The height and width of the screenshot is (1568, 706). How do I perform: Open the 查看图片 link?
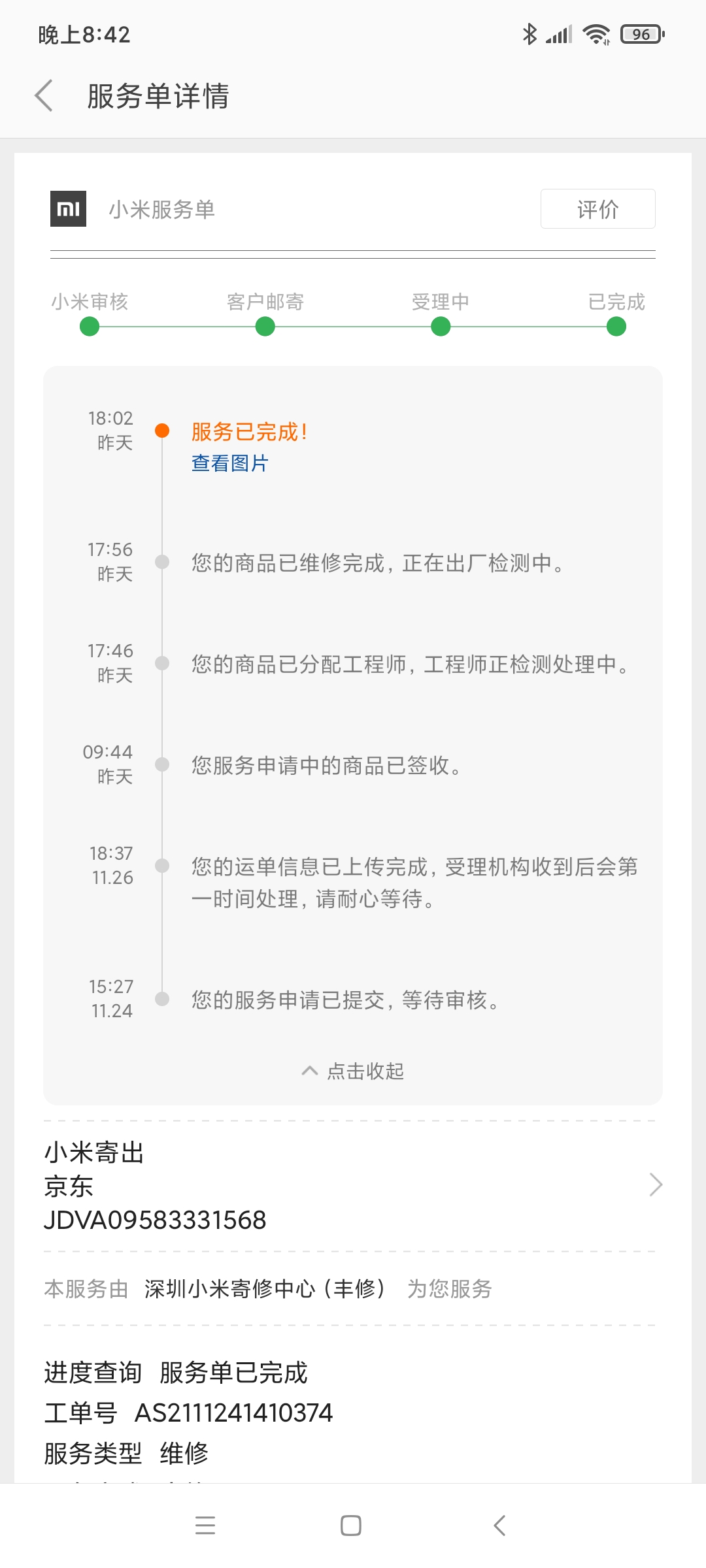[x=230, y=463]
